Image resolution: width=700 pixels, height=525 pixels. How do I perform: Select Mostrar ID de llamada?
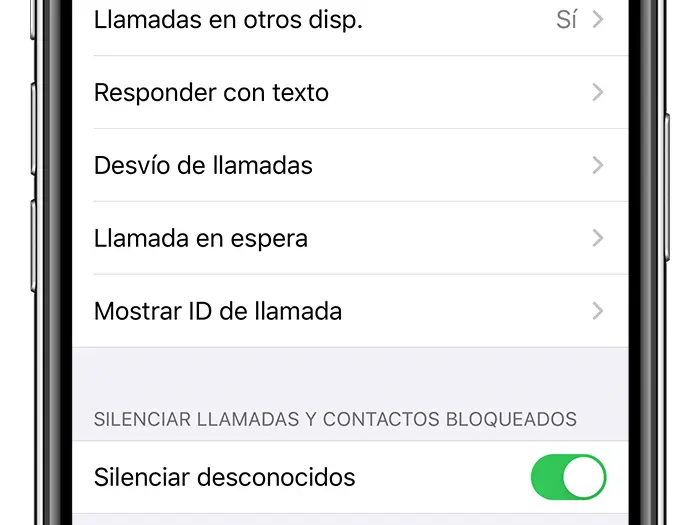coord(350,311)
